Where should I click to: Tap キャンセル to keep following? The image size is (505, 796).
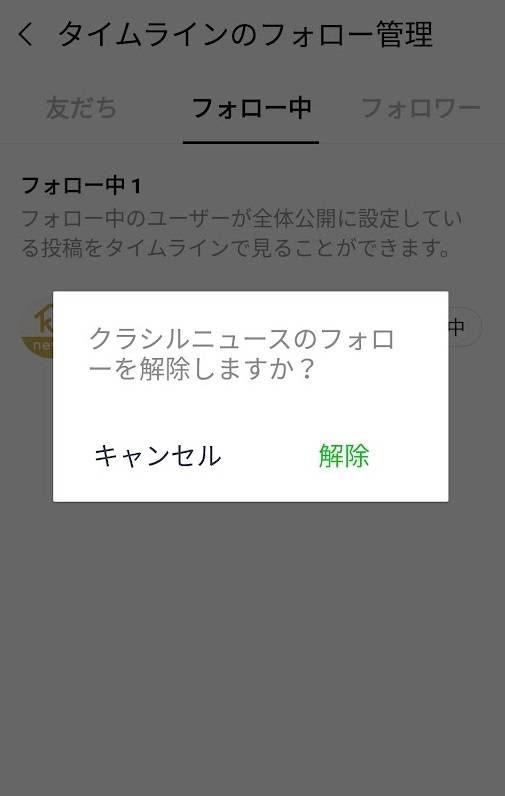point(158,456)
